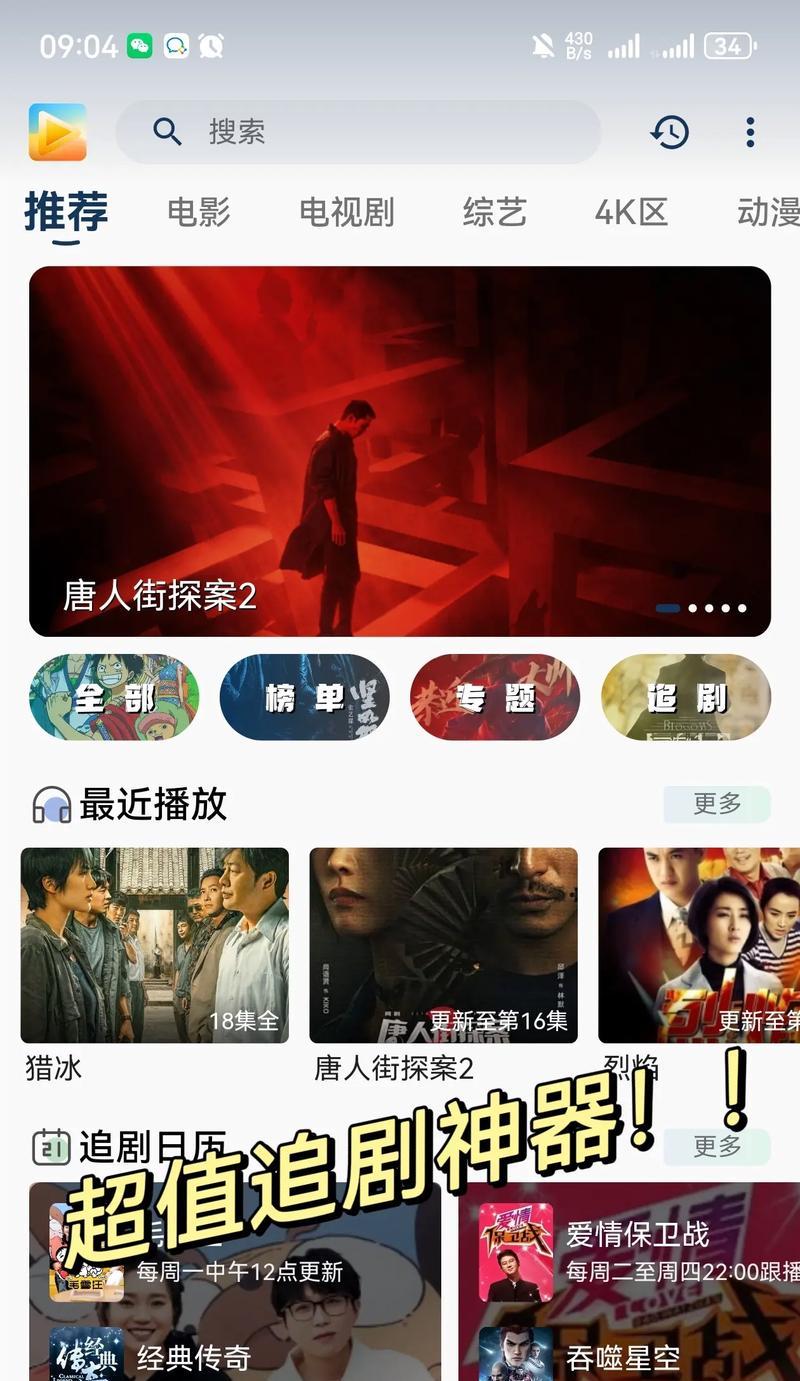
Task: Open 经典传奇 in the drama calendar
Action: tap(194, 1357)
